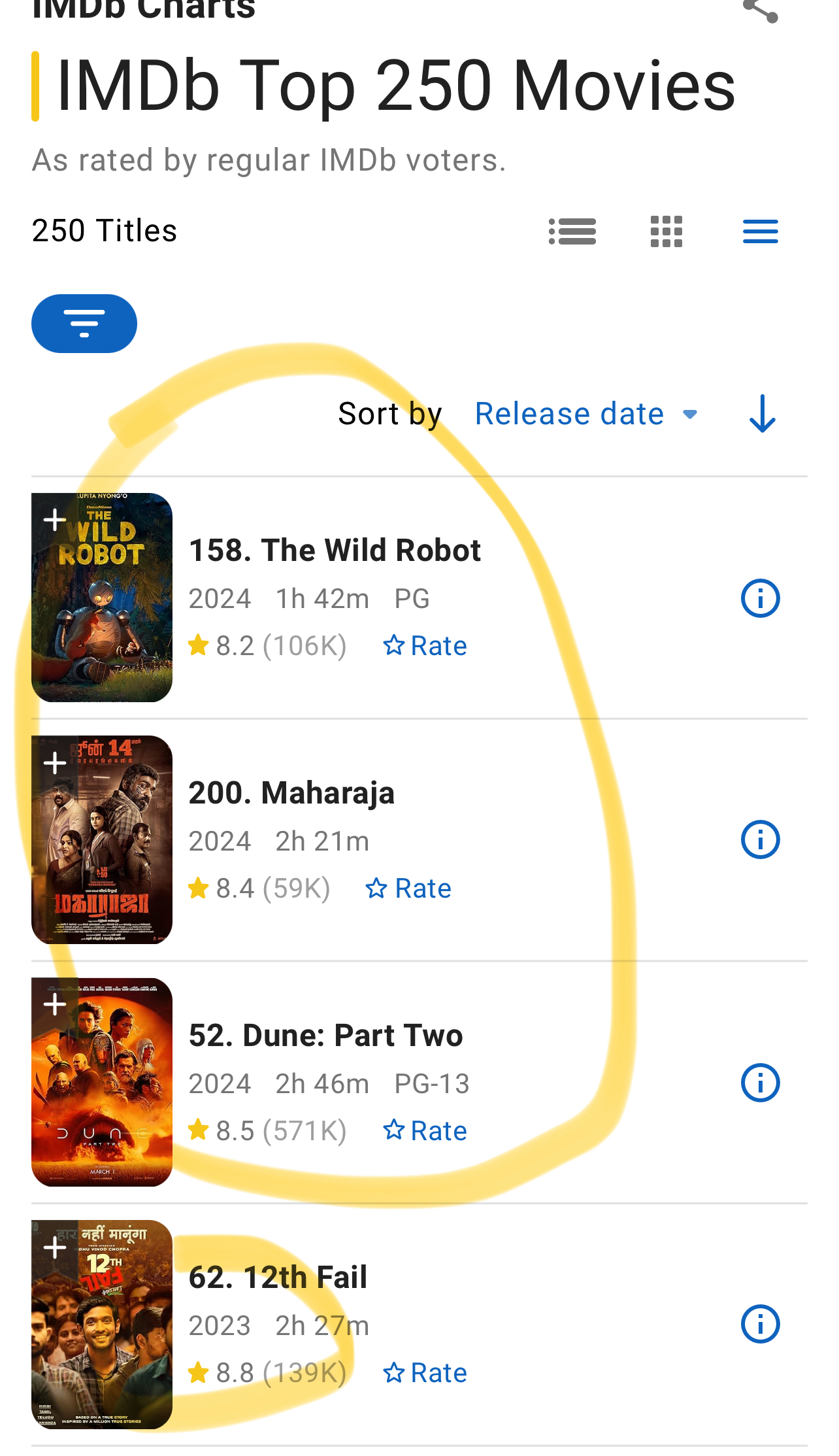Open Dune: Part Two poster
Viewport: 839px width, 1456px height.
point(102,1082)
